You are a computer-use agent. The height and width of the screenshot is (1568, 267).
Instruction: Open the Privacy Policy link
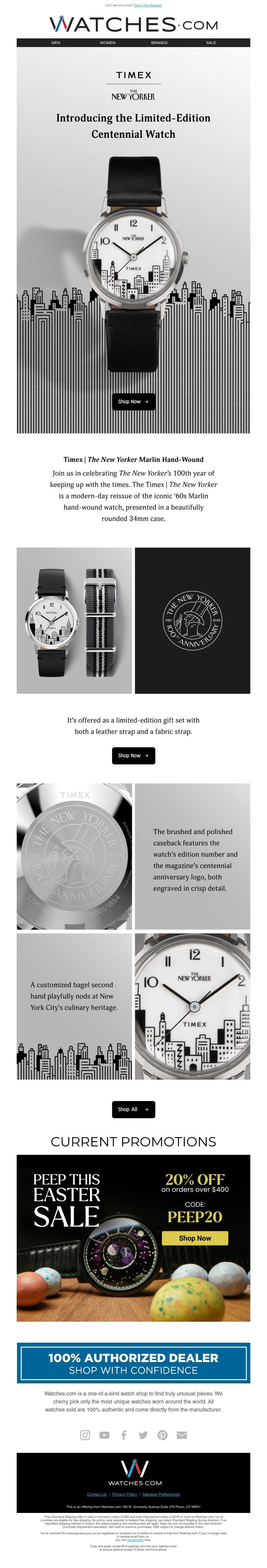click(x=125, y=1494)
